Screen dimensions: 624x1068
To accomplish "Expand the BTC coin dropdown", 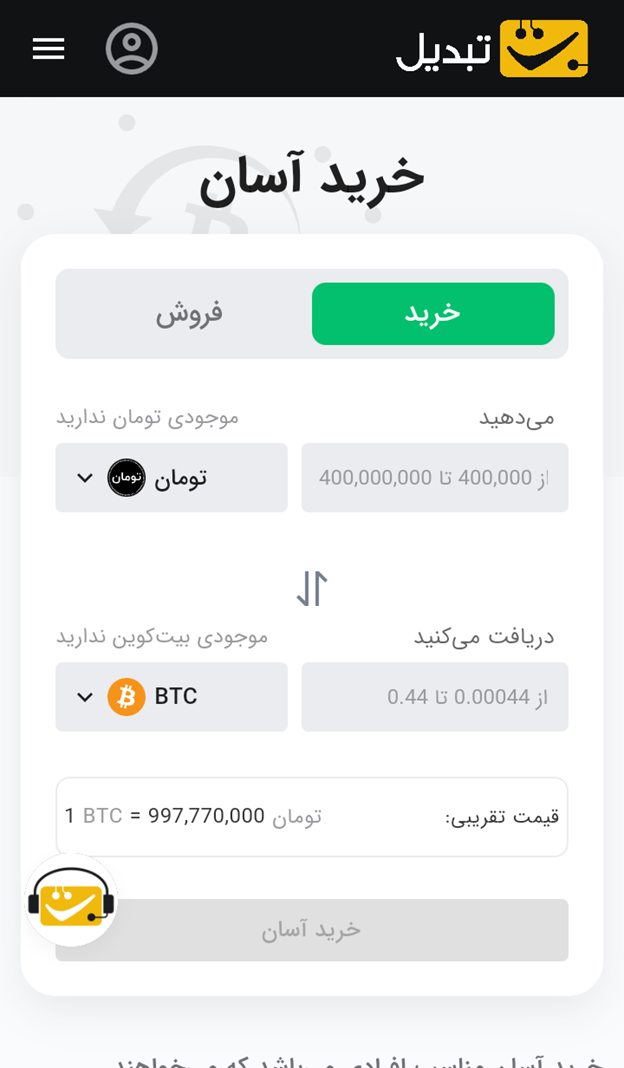I will [172, 697].
